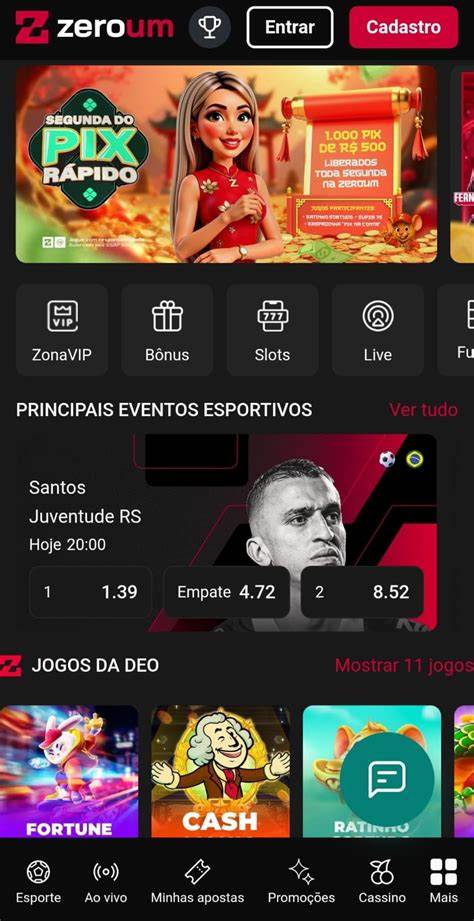The image size is (474, 921).
Task: Open the Fortune game tile
Action: [69, 771]
